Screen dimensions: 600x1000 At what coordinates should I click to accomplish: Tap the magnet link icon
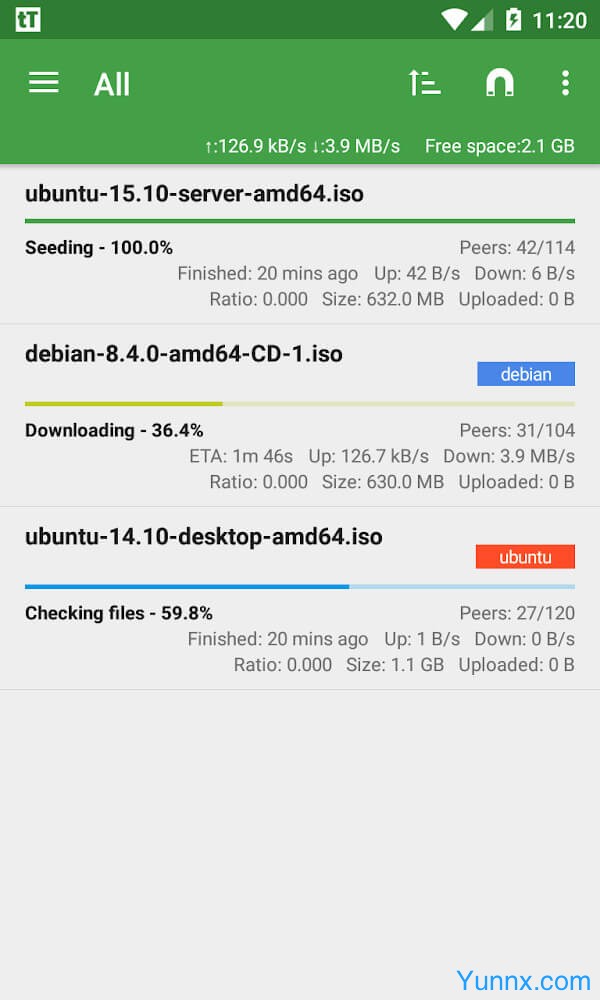(x=500, y=83)
